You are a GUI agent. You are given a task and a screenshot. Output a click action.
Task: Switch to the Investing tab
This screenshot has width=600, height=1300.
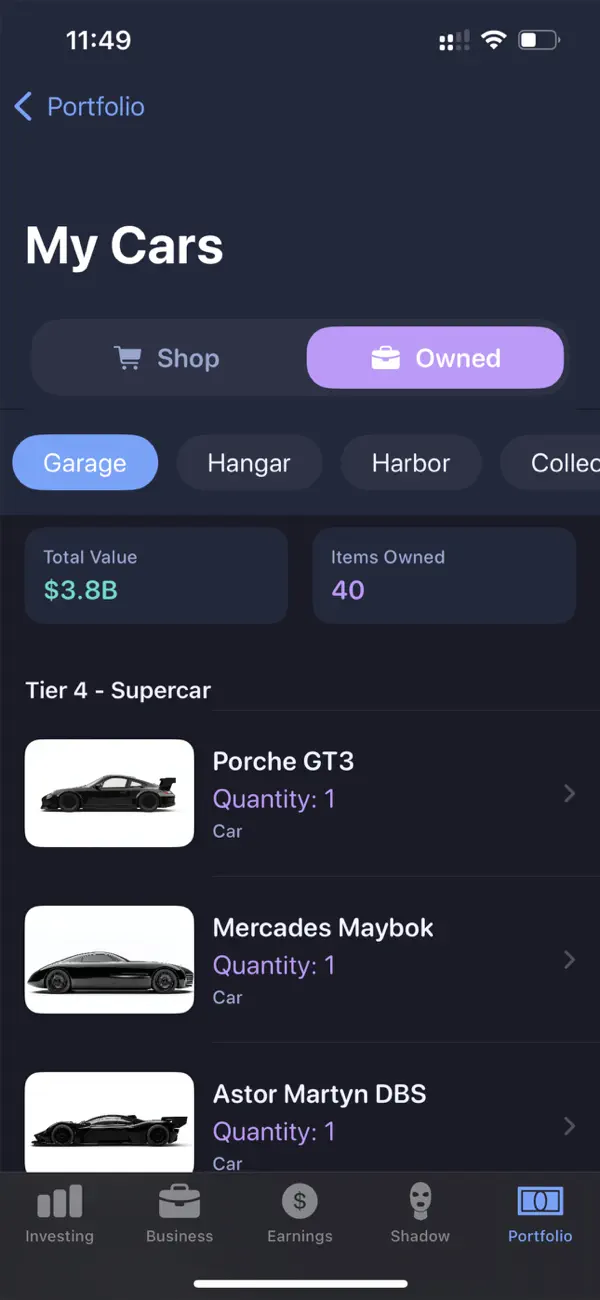coord(59,1214)
